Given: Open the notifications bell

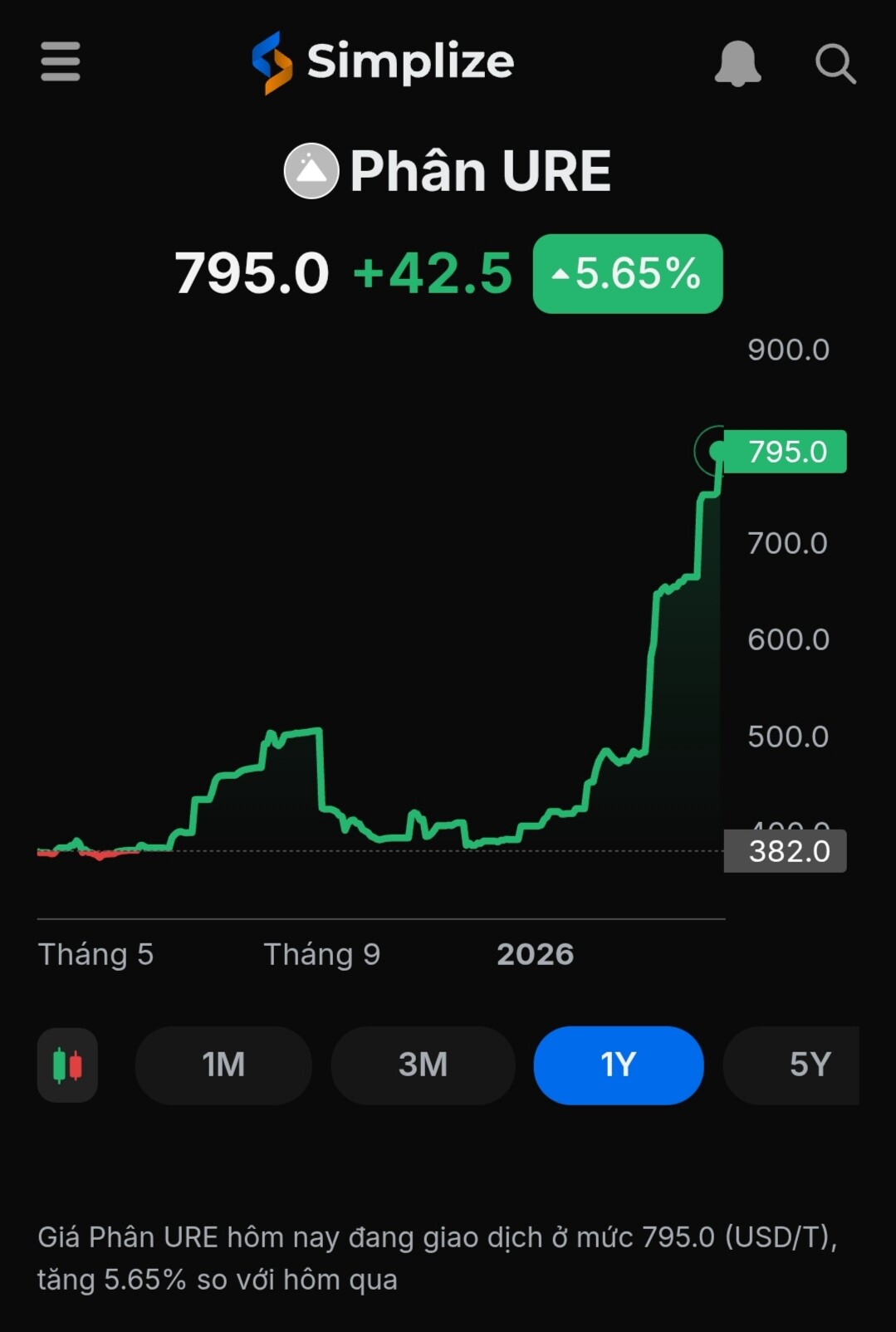Looking at the screenshot, I should pos(737,63).
